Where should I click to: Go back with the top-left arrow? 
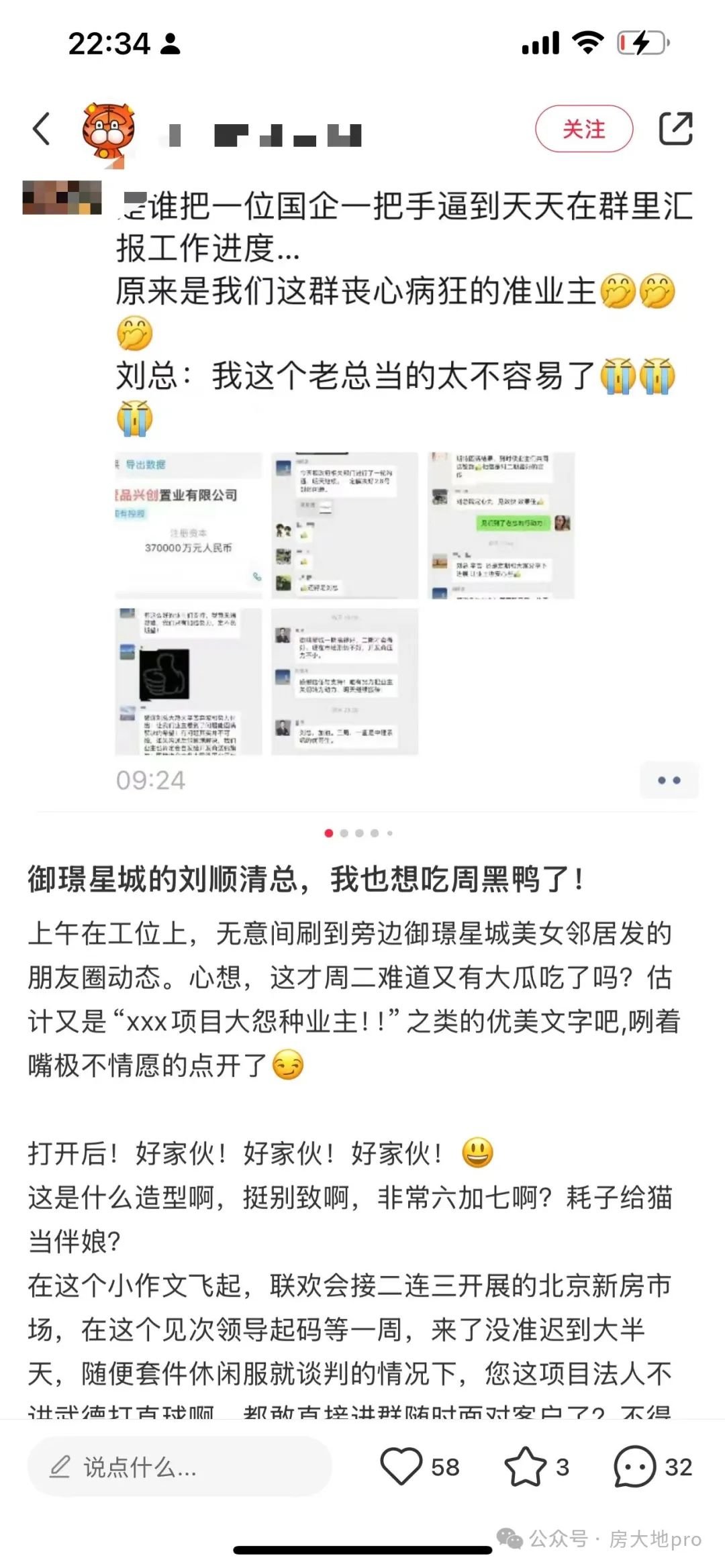click(x=42, y=128)
